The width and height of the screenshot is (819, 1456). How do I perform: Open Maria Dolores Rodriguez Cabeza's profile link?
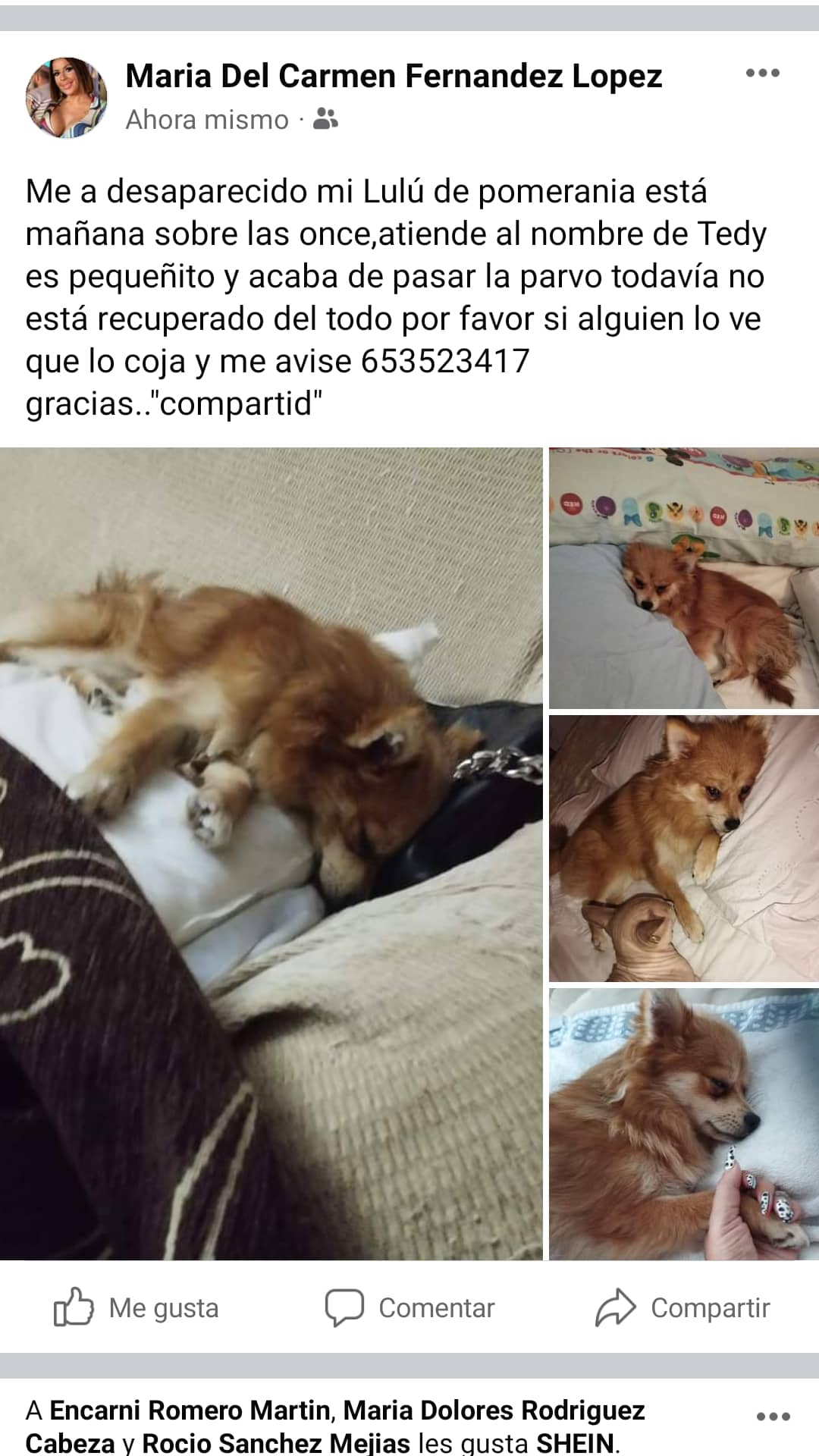point(493,1410)
